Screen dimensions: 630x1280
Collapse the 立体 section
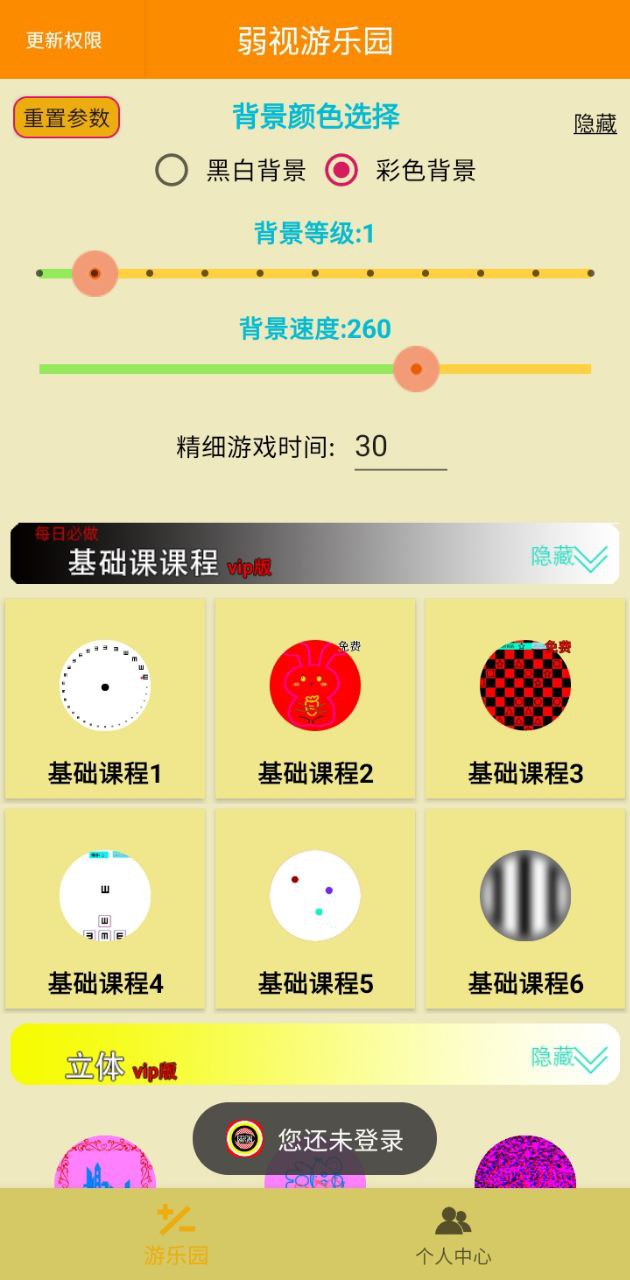click(570, 1057)
